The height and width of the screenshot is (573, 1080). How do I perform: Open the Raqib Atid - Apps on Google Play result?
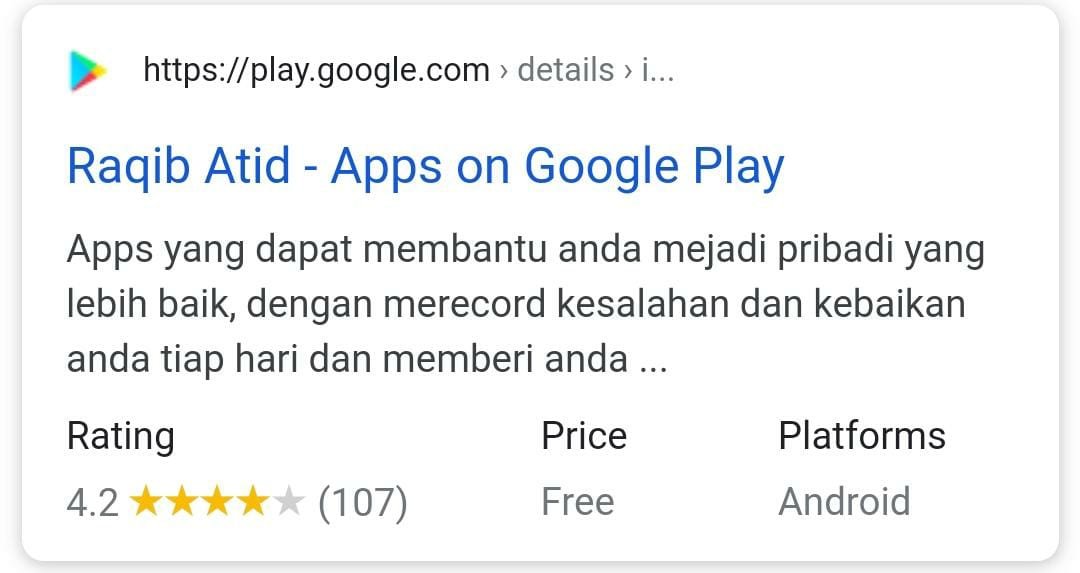pyautogui.click(x=425, y=166)
